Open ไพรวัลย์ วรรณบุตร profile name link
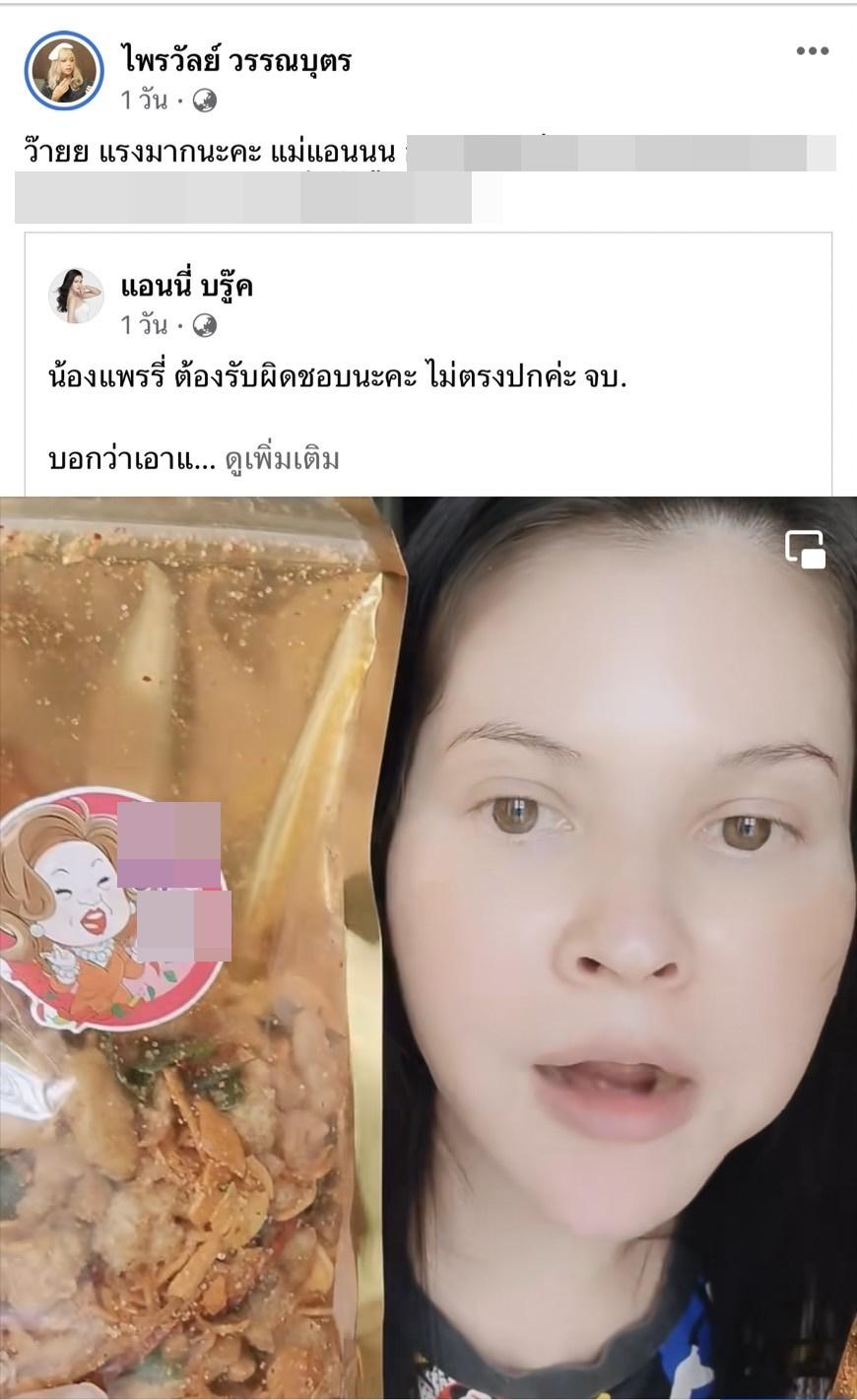This screenshot has height=1400, width=857. pyautogui.click(x=235, y=61)
